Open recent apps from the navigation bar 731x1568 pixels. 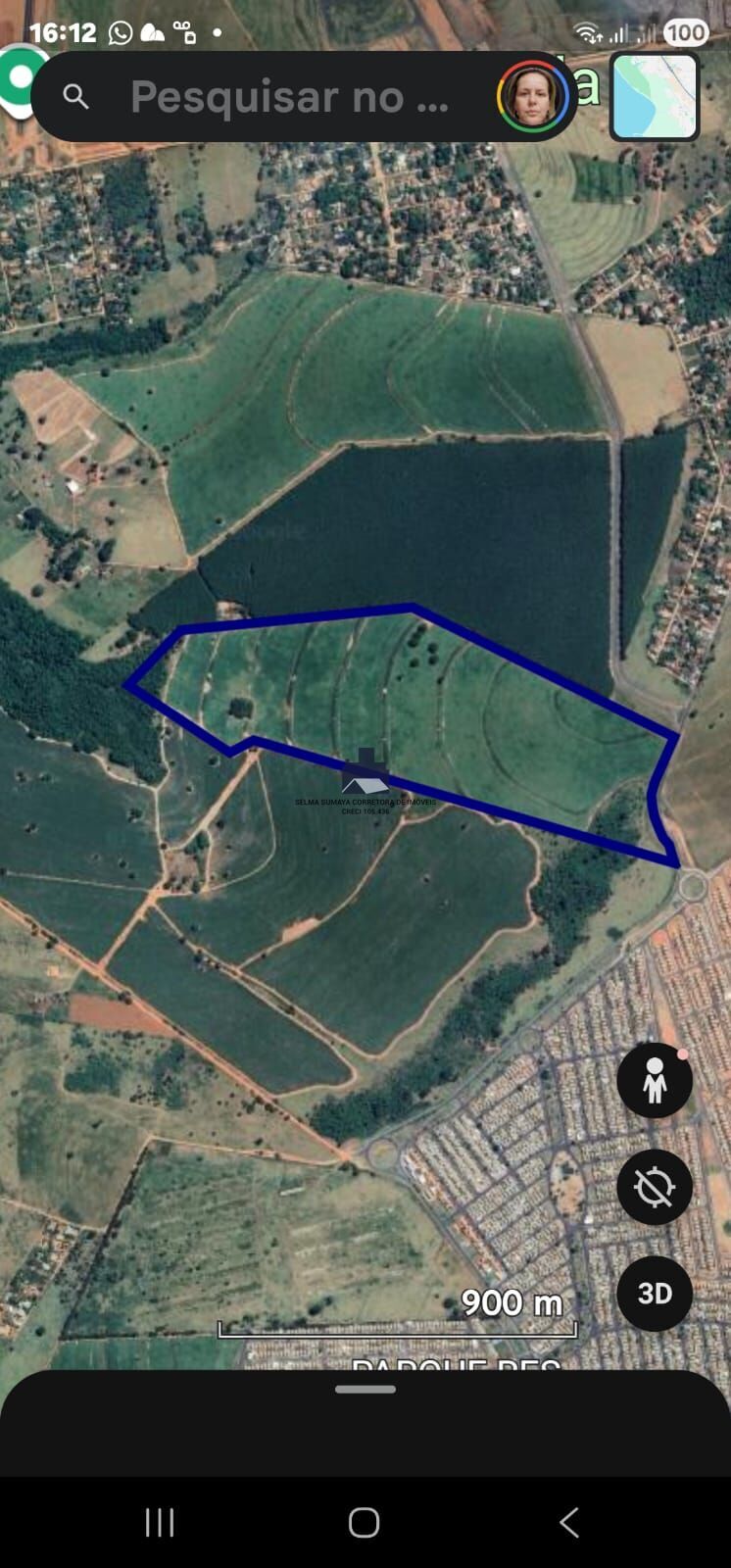(x=160, y=1522)
